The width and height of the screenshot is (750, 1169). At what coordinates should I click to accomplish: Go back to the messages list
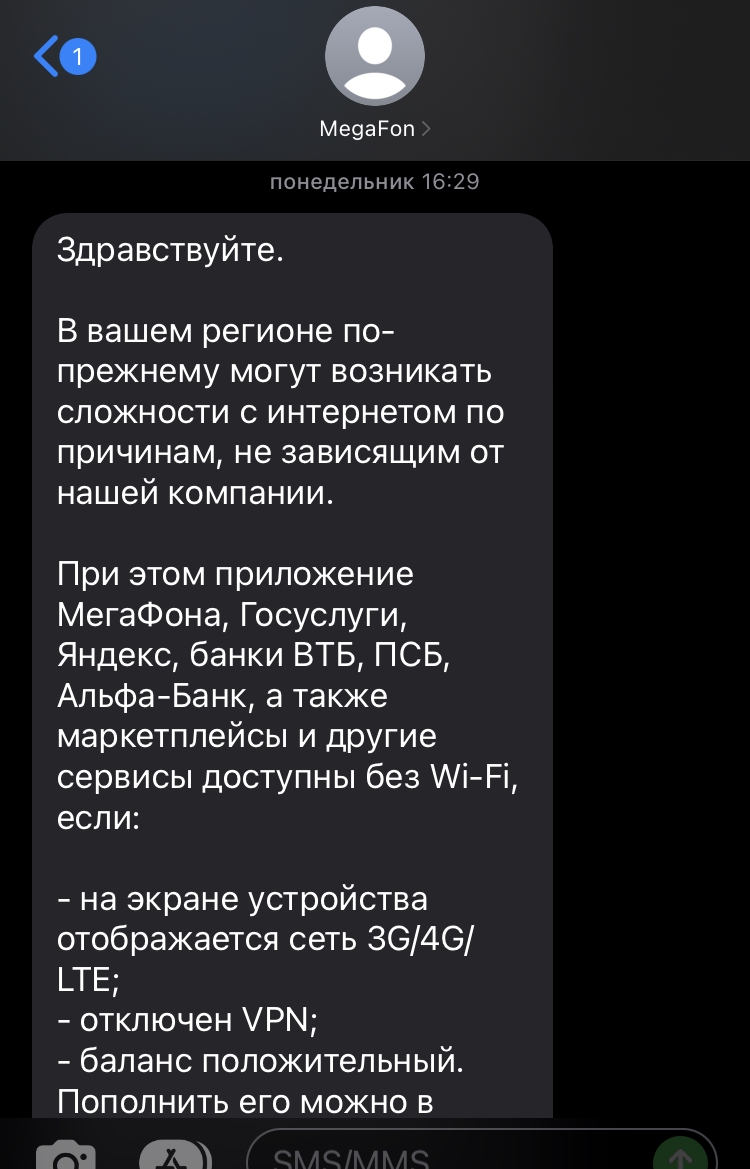tap(62, 57)
